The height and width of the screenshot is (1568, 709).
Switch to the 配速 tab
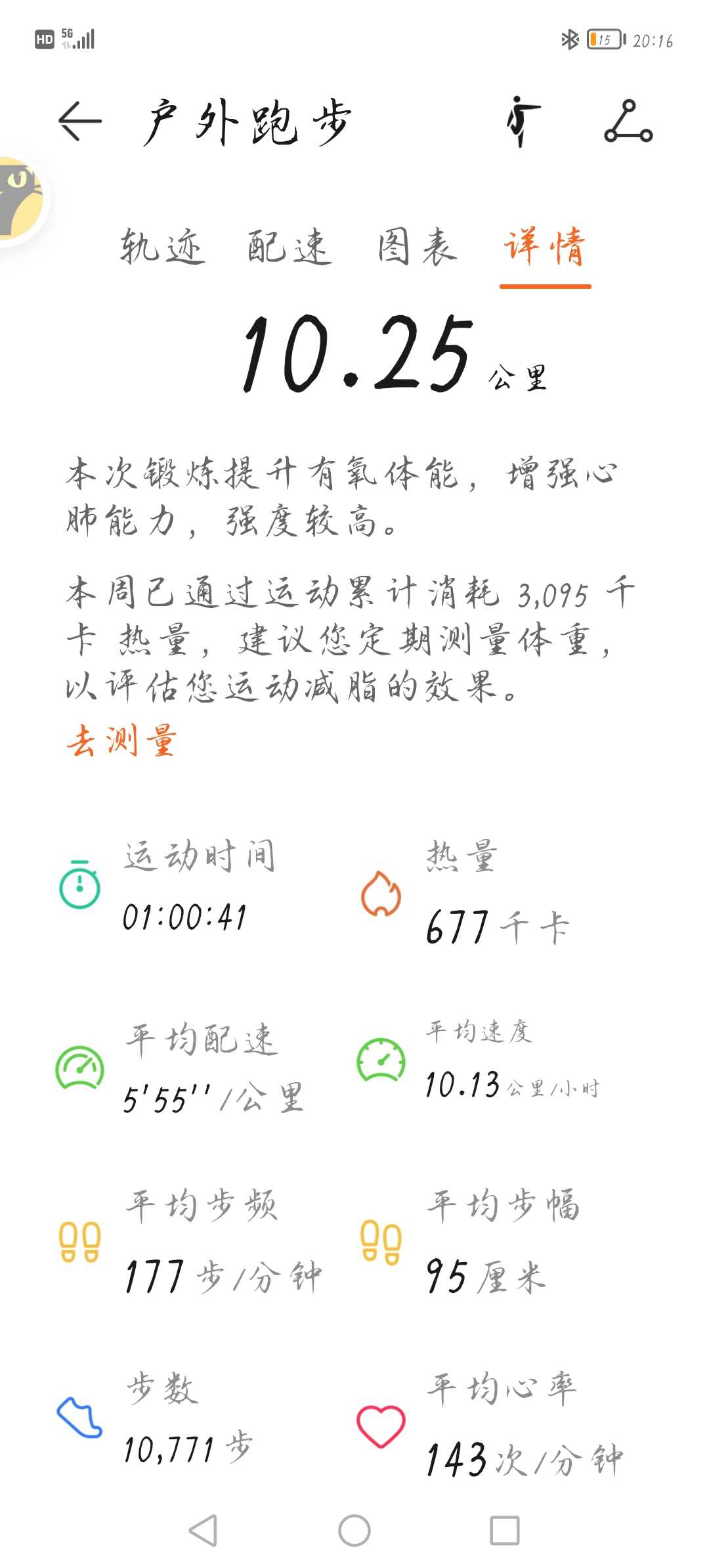point(289,247)
